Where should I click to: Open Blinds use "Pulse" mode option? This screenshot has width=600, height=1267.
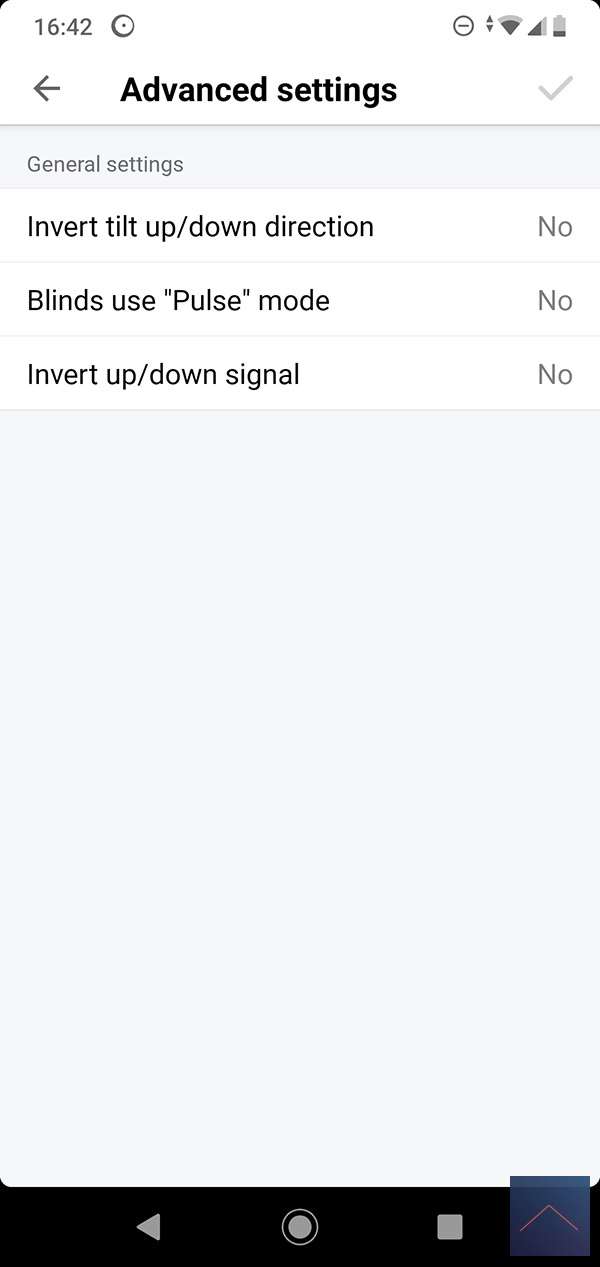point(300,301)
